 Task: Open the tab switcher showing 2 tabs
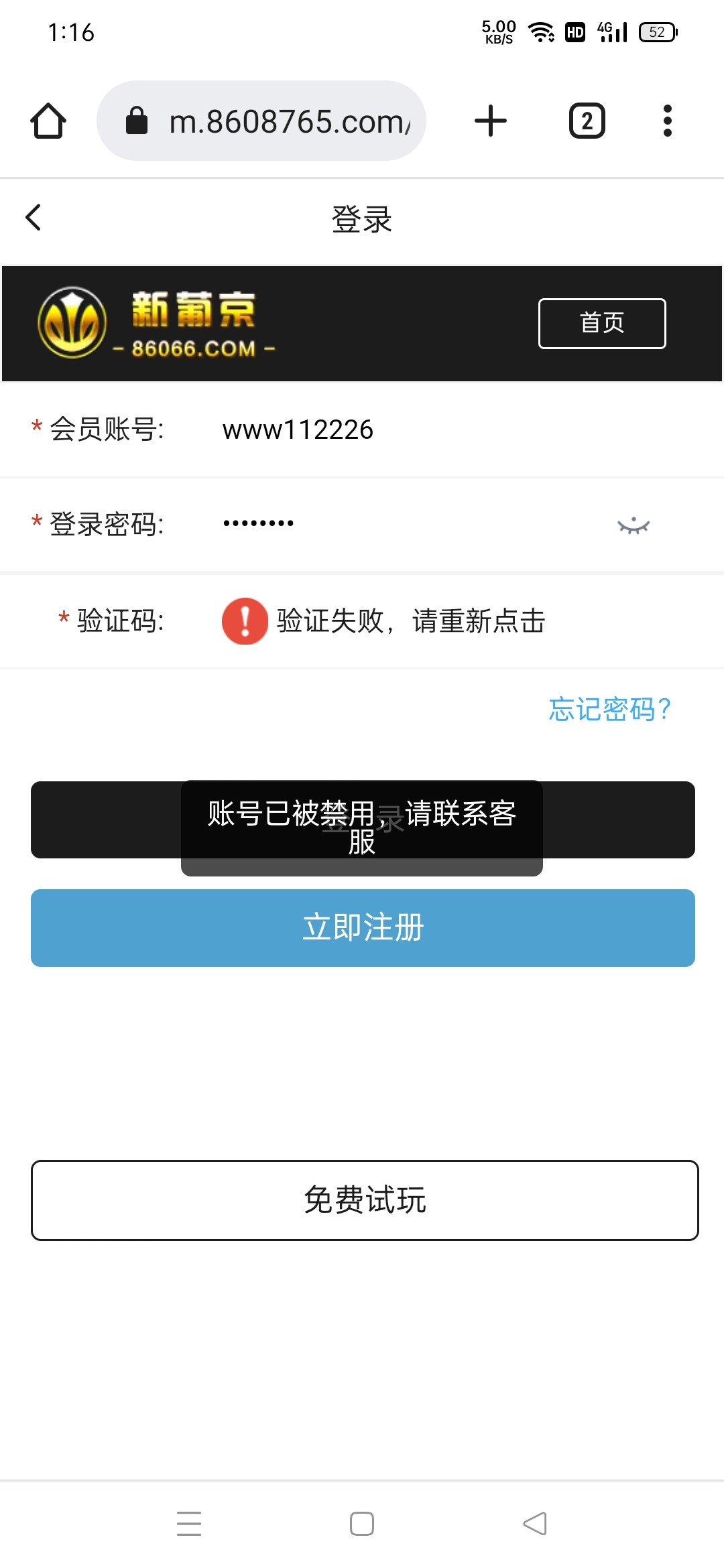[x=587, y=121]
